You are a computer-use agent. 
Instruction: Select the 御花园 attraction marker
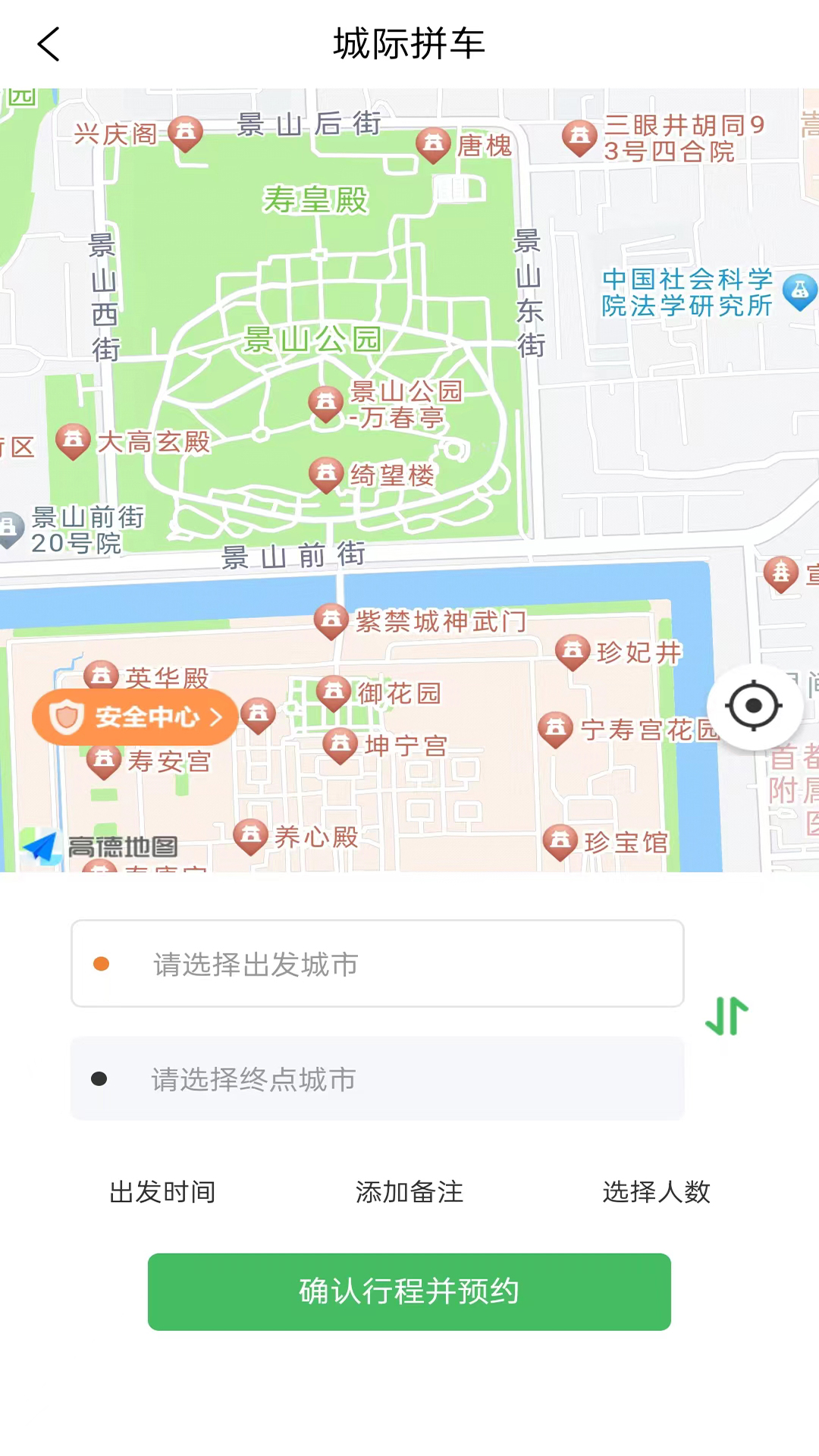click(334, 692)
